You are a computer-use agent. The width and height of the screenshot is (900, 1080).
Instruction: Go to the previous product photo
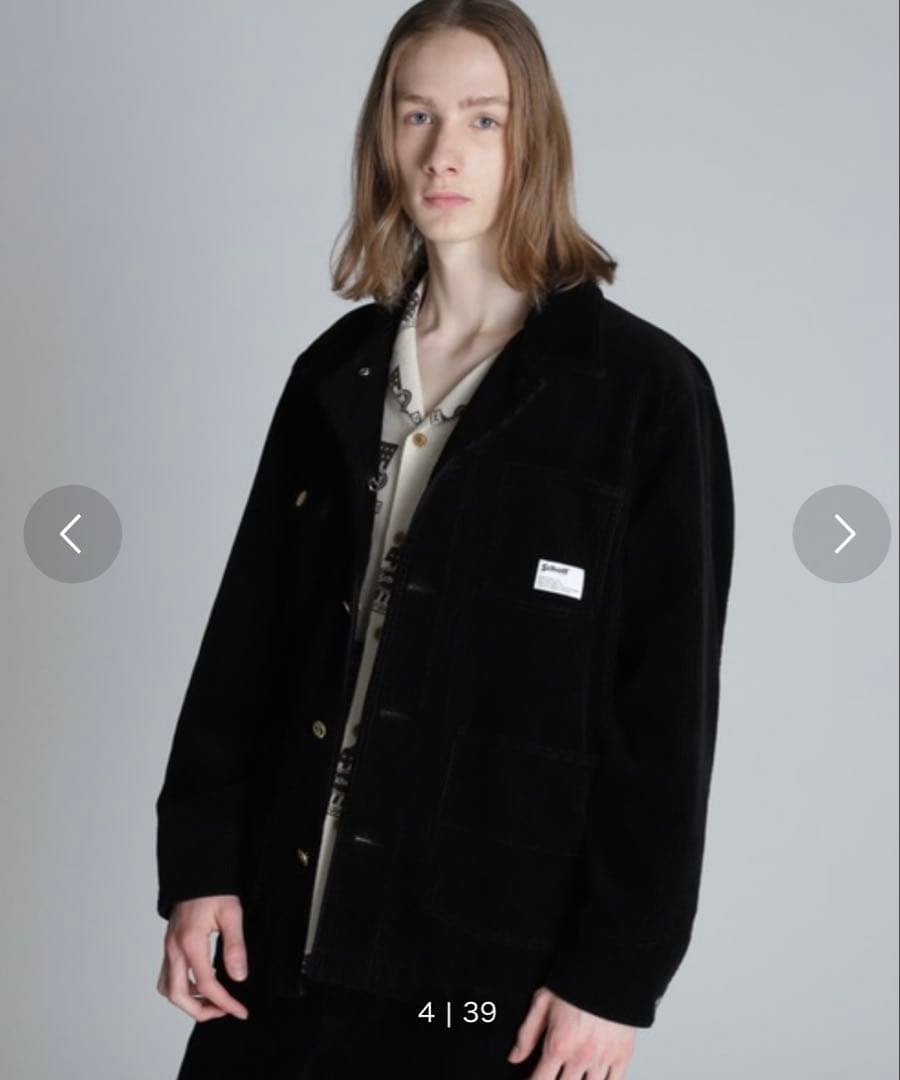pos(72,534)
